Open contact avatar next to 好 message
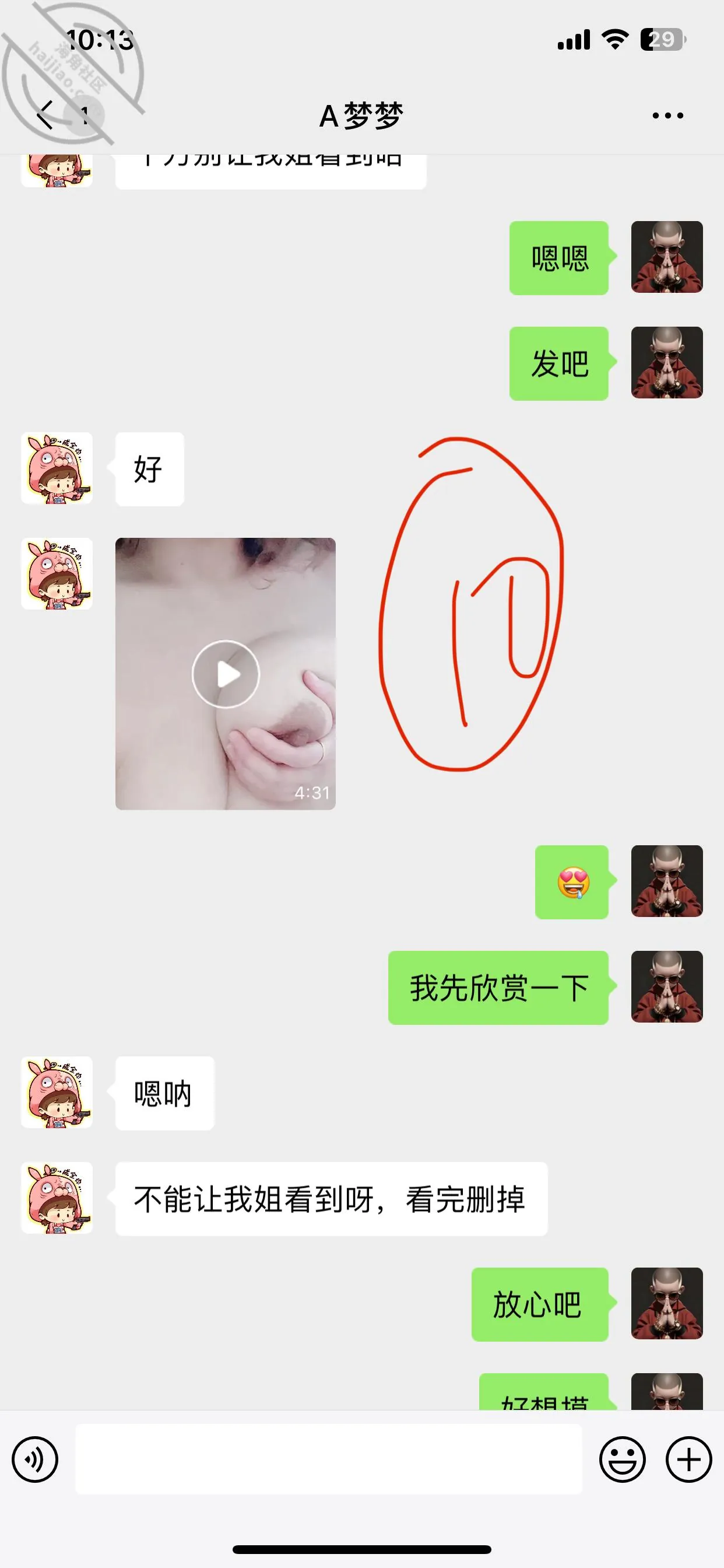Screen dimensions: 724x1568 (x=57, y=468)
